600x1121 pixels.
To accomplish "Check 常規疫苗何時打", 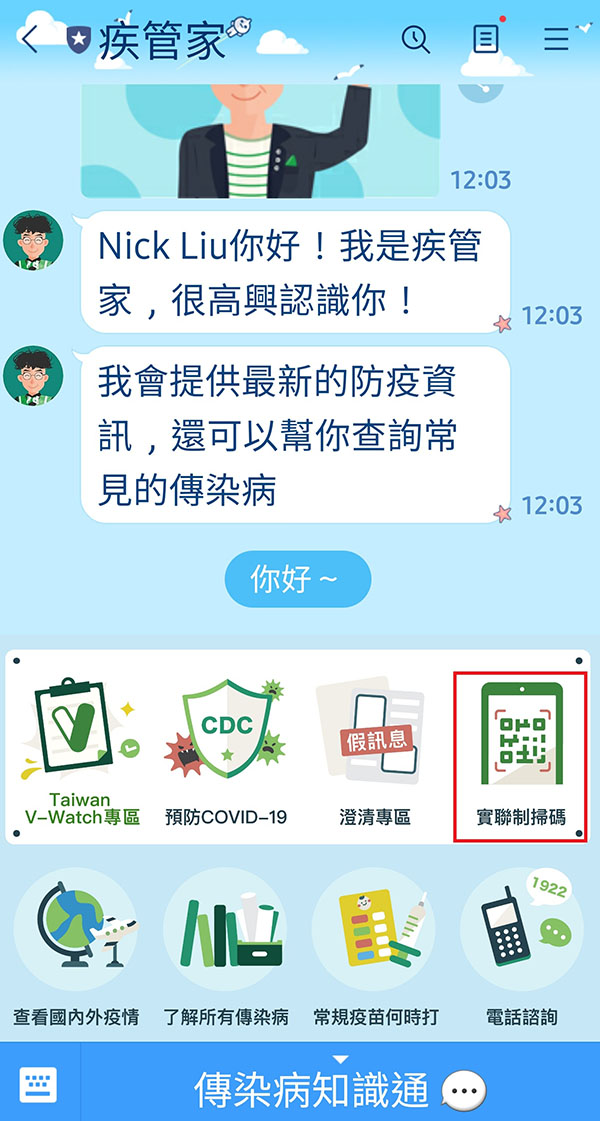I will (x=374, y=945).
